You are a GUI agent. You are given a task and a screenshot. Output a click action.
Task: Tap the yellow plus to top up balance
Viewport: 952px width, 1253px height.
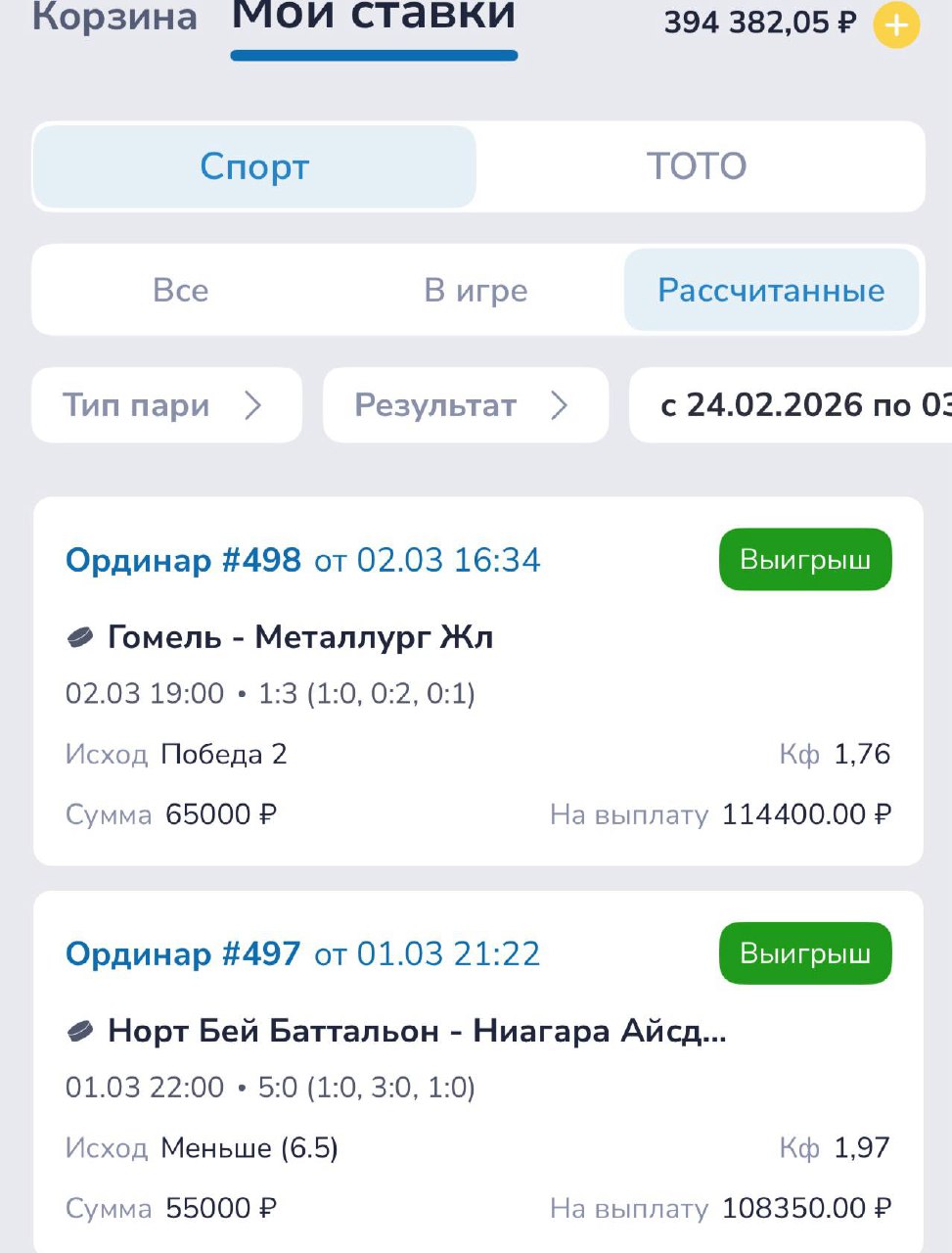click(895, 24)
